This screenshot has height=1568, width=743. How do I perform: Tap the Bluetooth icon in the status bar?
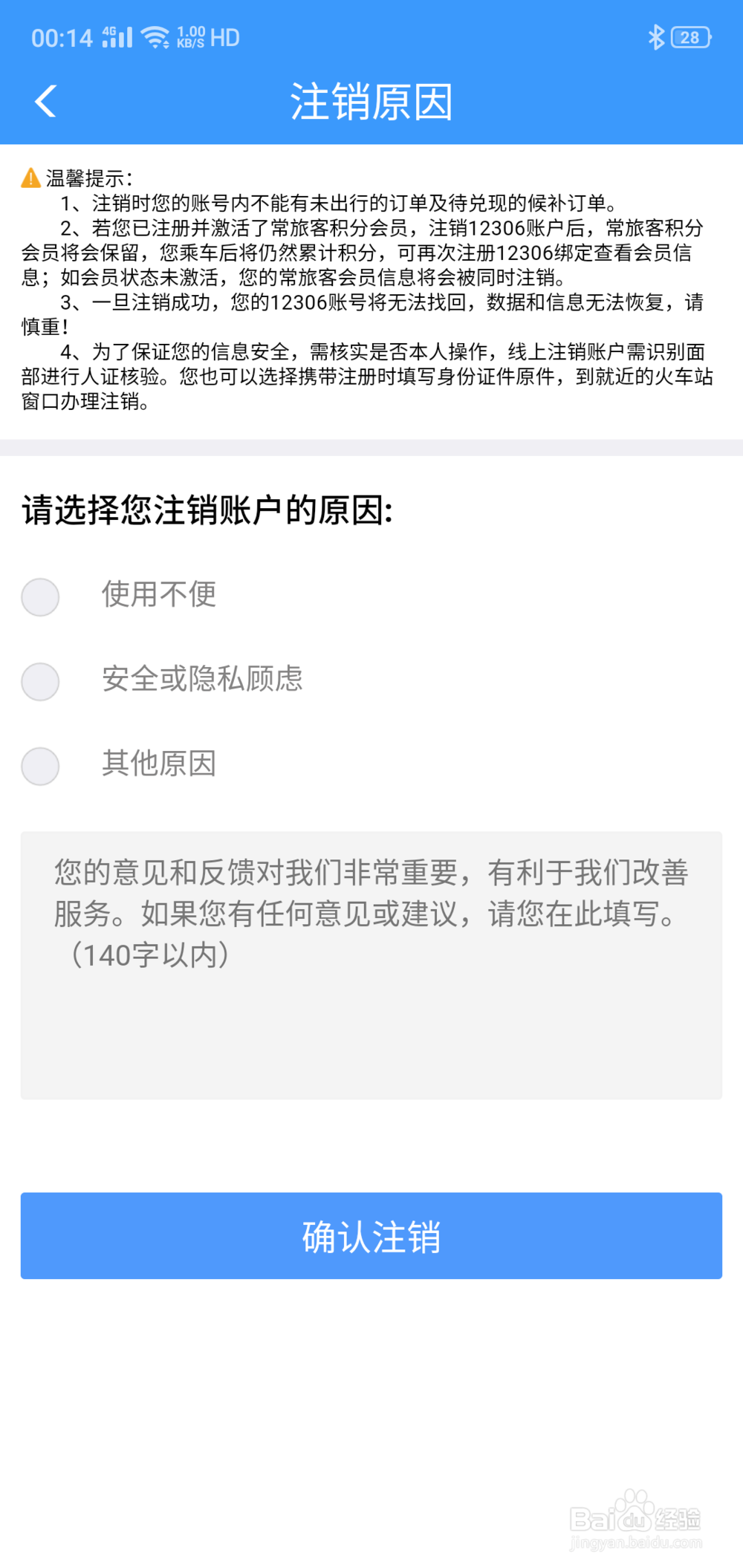point(657,37)
